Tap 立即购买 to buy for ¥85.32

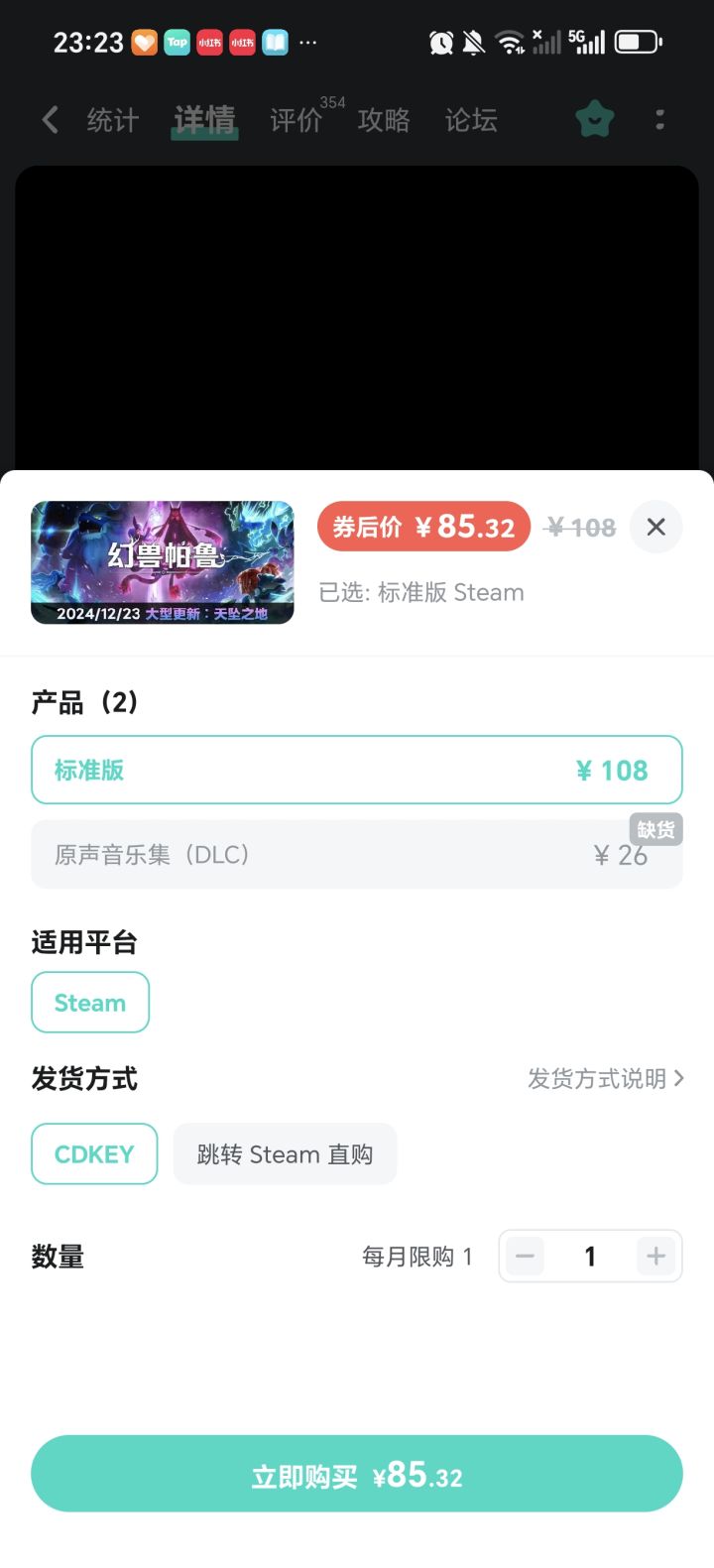[x=357, y=1474]
